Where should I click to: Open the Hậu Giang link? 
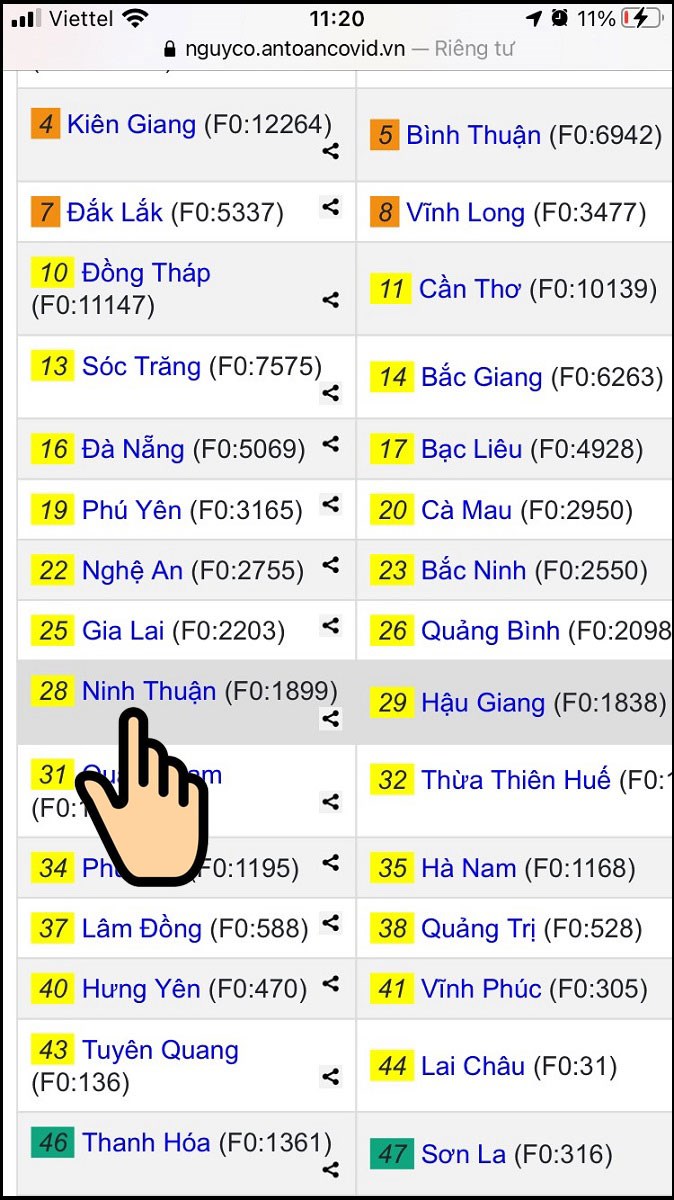pyautogui.click(x=482, y=703)
